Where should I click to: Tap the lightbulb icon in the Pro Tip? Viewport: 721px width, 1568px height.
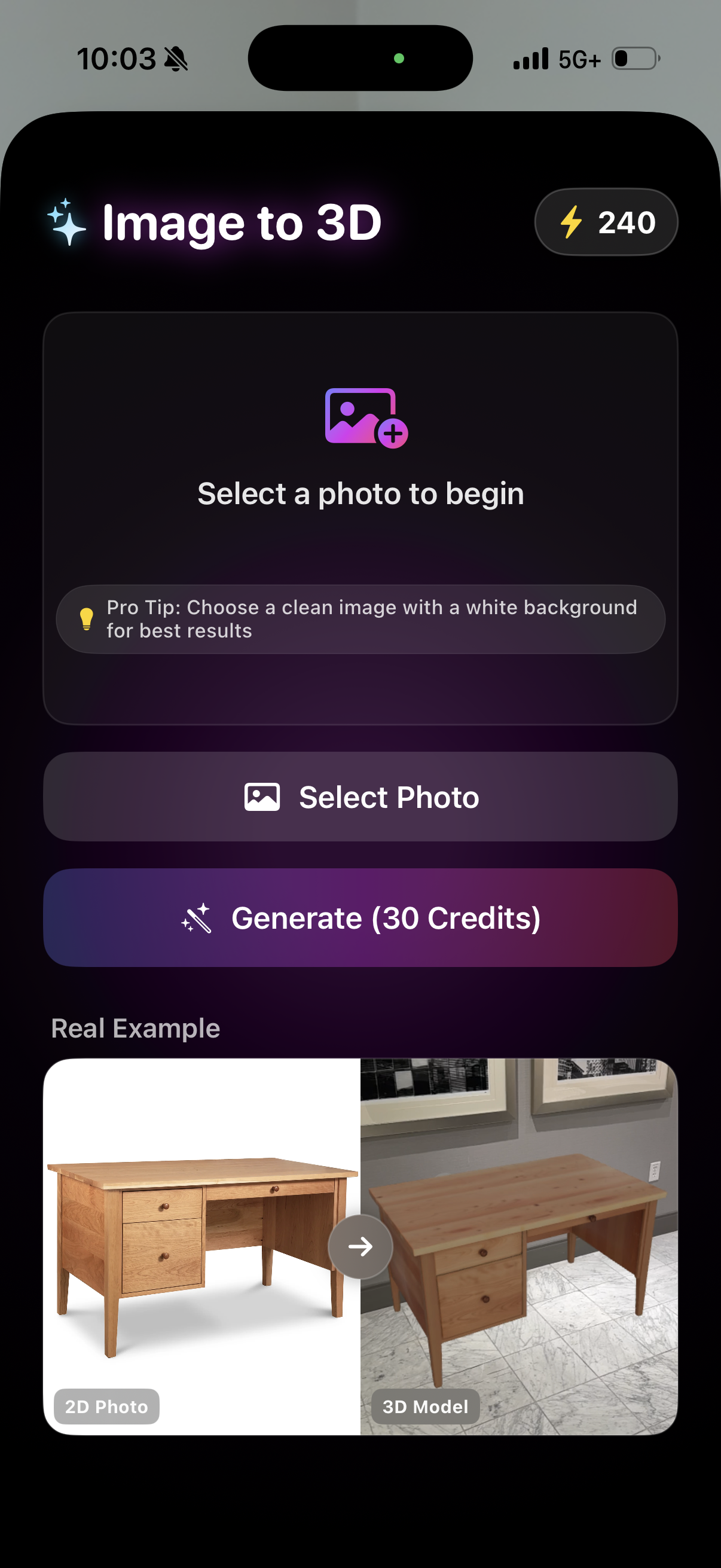87,618
